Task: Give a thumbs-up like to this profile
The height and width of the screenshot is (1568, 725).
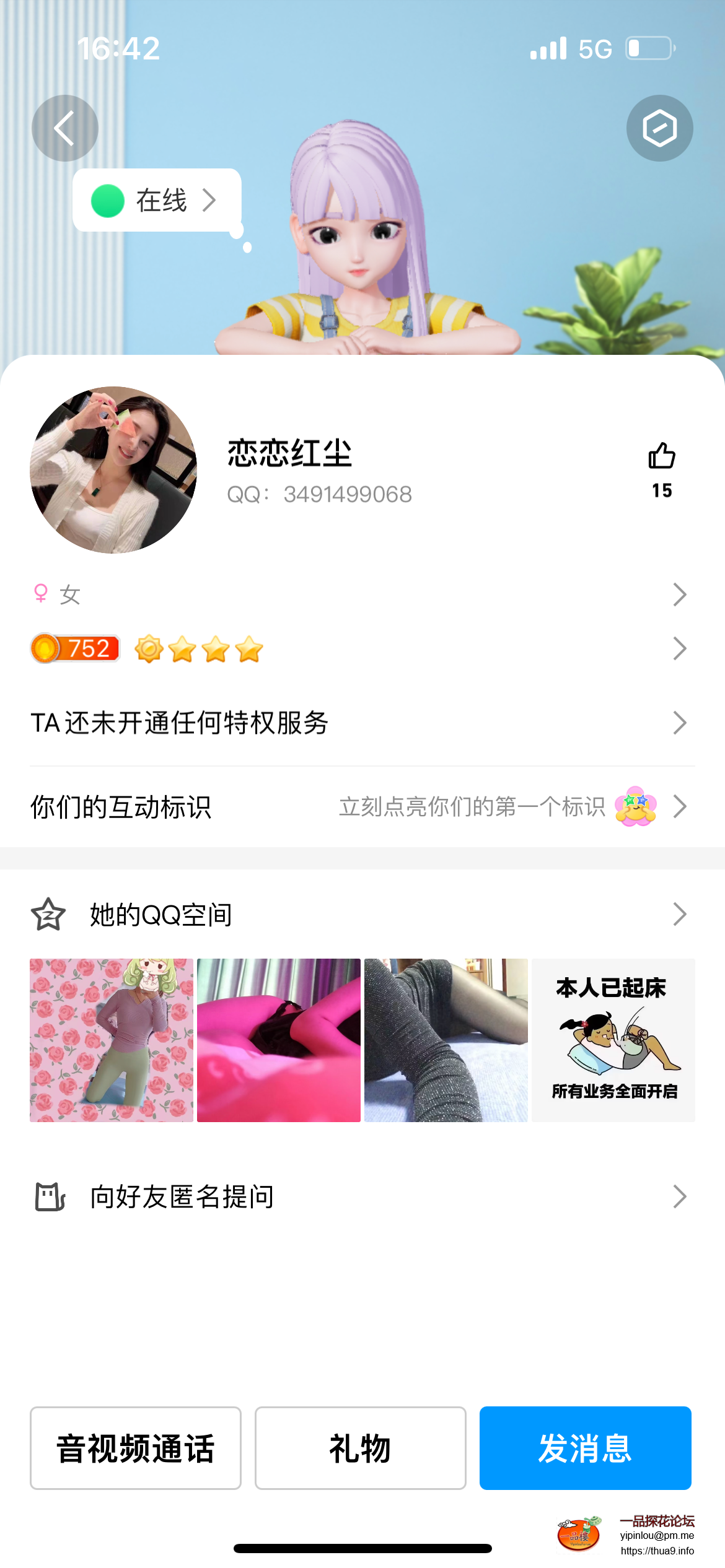Action: coord(661,457)
